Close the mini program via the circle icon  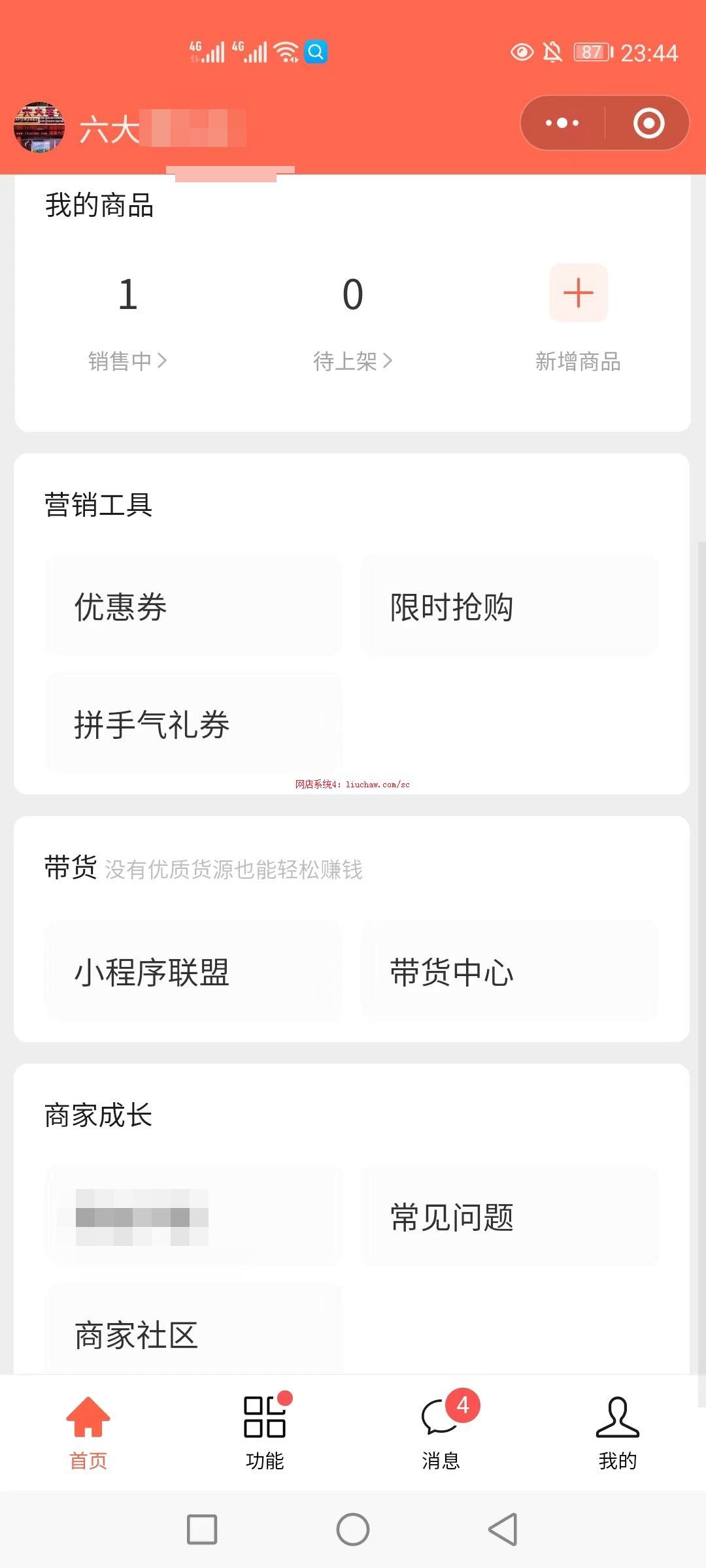648,123
